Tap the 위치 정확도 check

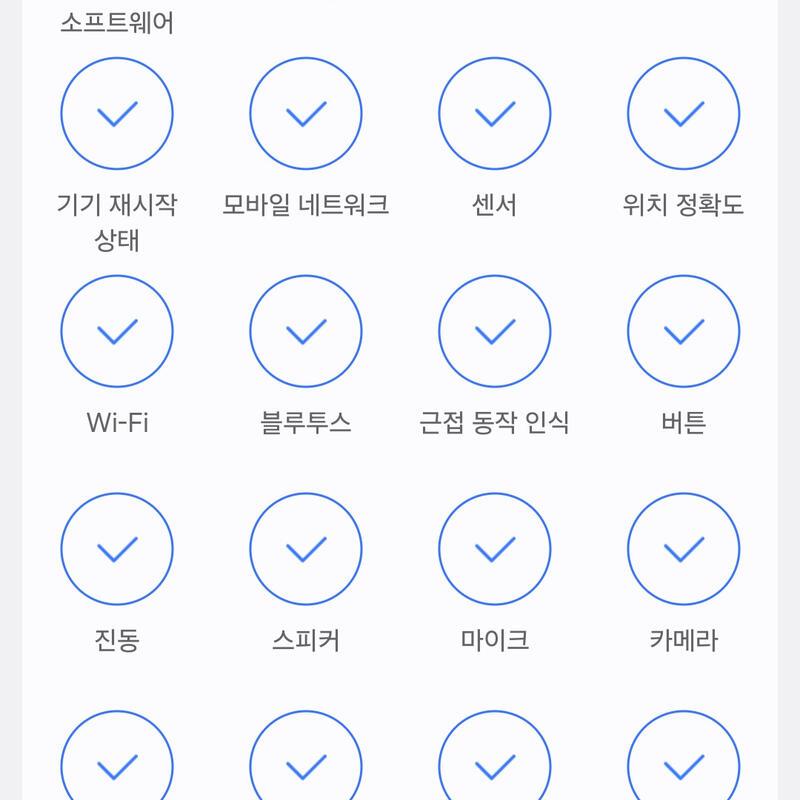click(683, 114)
